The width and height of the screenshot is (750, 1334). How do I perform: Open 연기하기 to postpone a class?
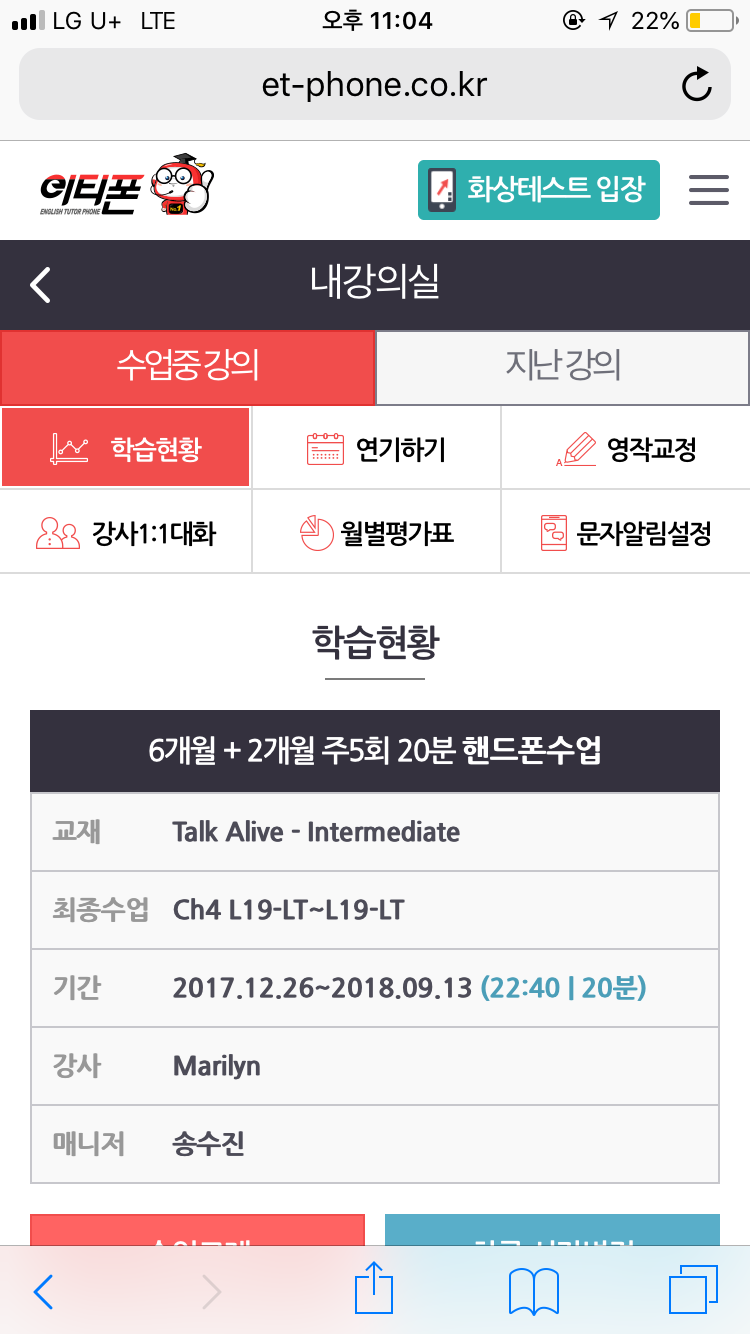click(x=376, y=448)
